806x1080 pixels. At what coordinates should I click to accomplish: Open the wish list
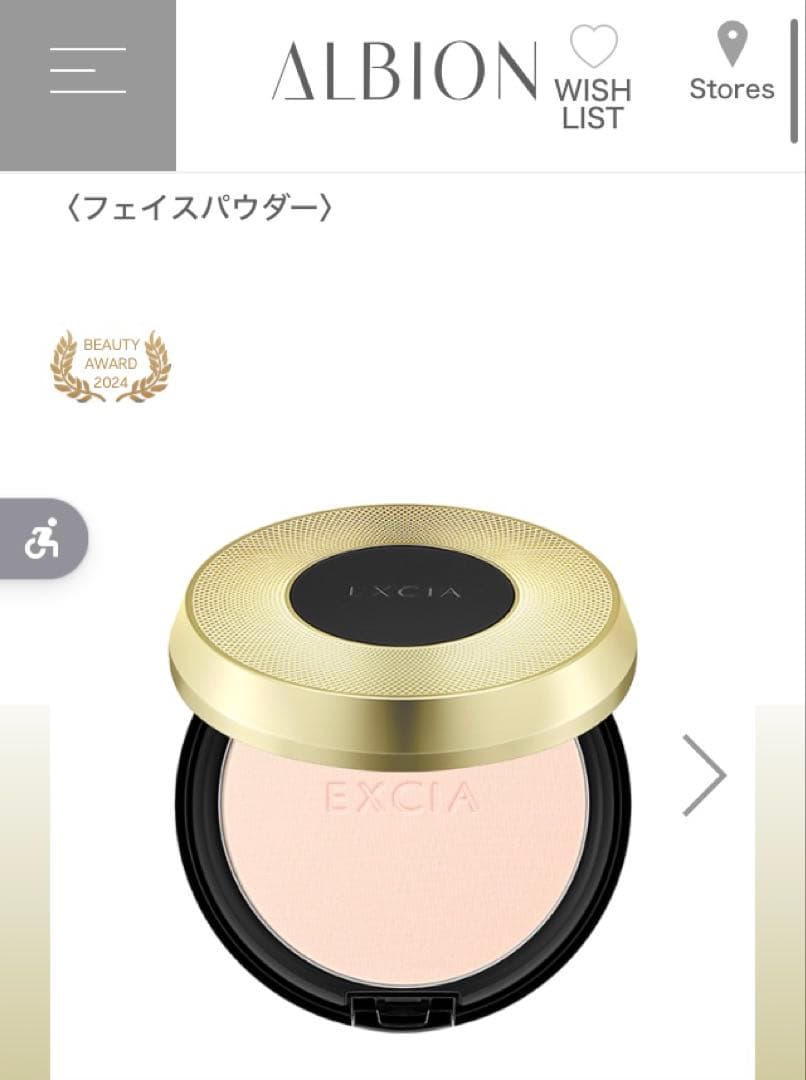[593, 78]
